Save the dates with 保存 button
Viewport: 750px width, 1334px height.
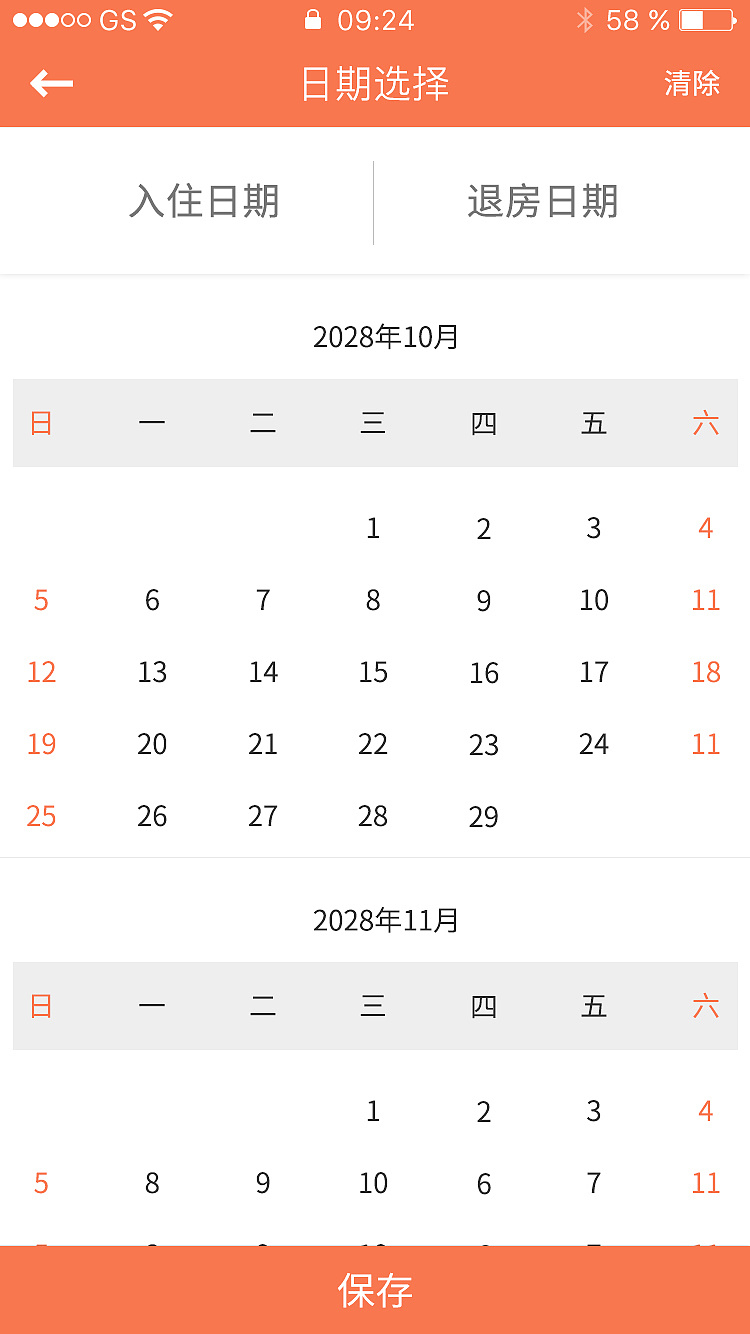[375, 1290]
